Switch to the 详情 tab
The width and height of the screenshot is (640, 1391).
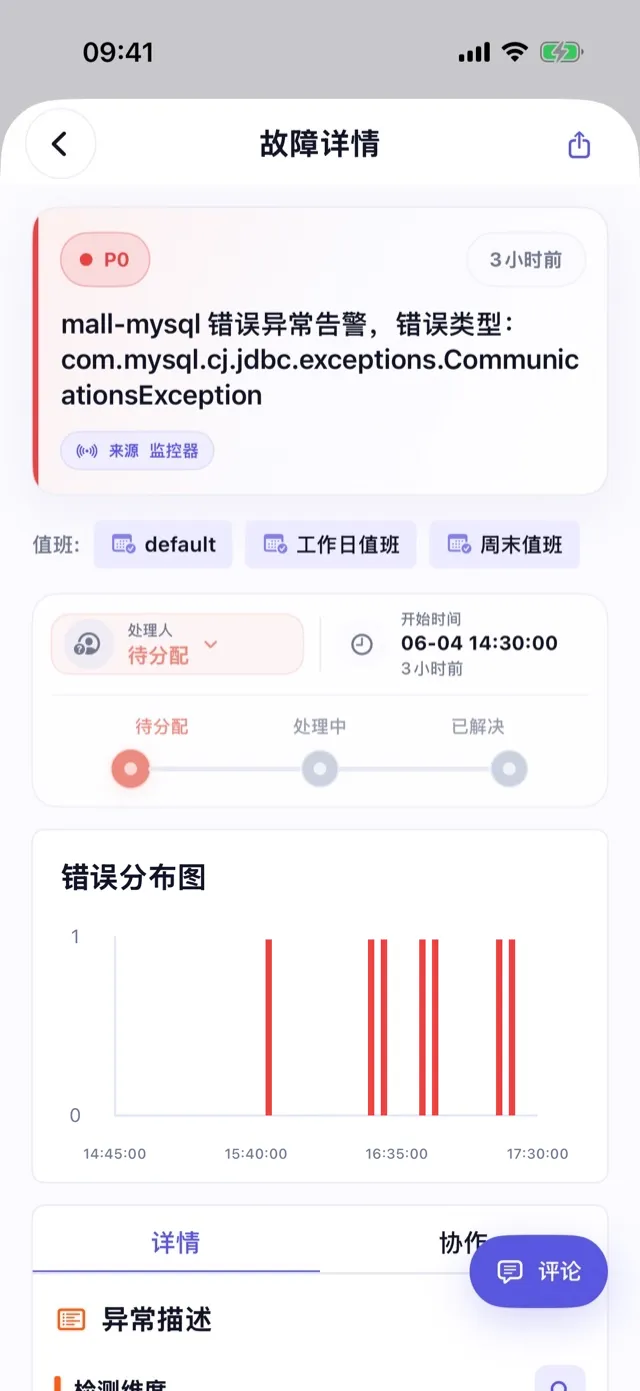[176, 1243]
